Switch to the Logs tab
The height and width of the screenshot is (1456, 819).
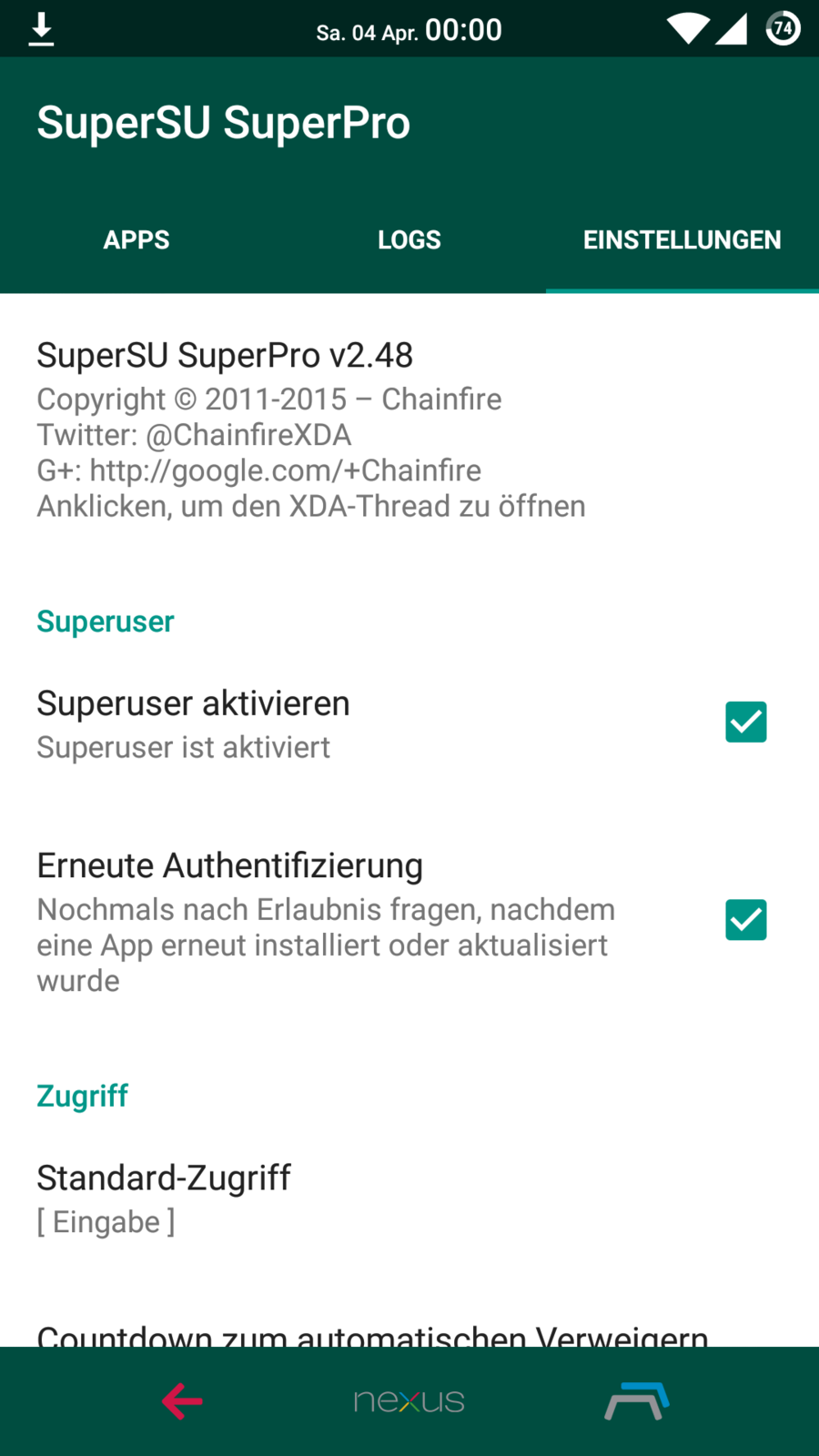click(x=409, y=240)
